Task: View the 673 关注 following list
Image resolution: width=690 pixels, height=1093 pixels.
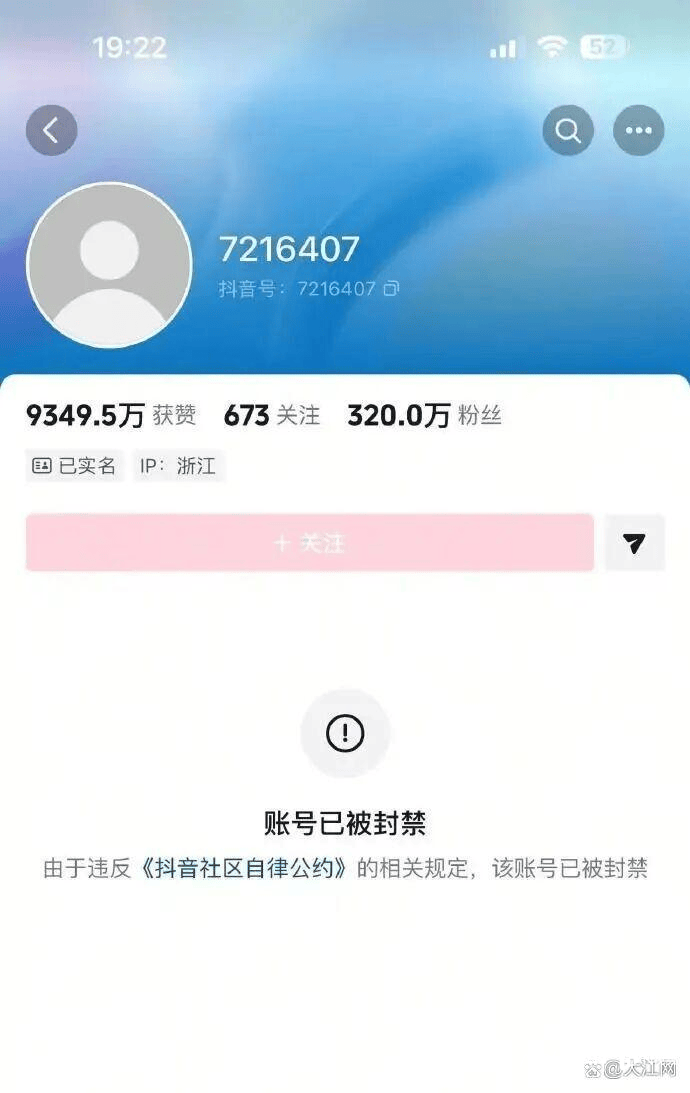Action: pos(272,416)
